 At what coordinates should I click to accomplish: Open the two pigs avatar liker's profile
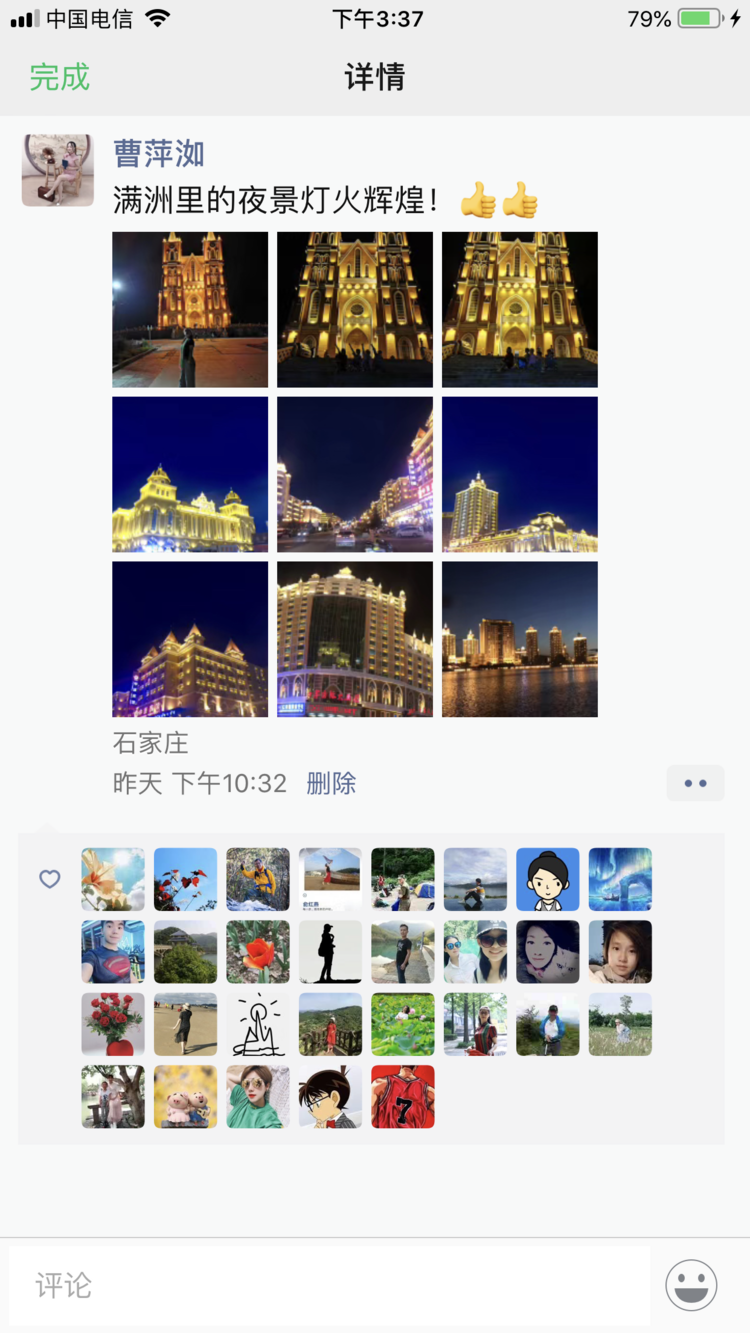click(x=185, y=1097)
